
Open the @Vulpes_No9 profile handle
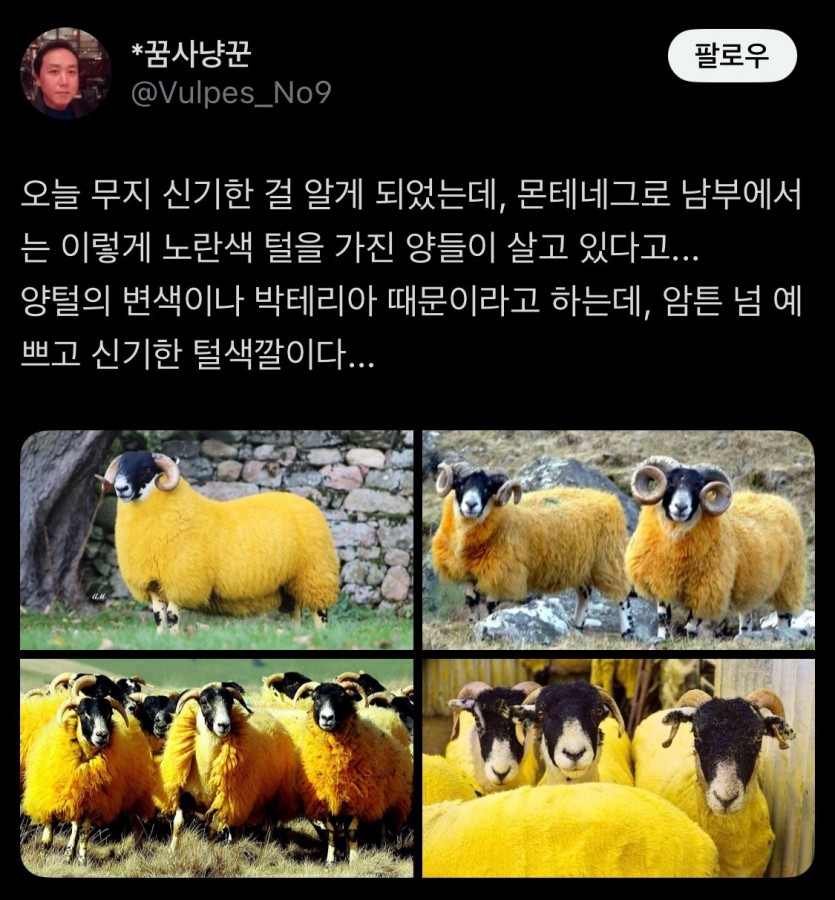click(x=231, y=94)
